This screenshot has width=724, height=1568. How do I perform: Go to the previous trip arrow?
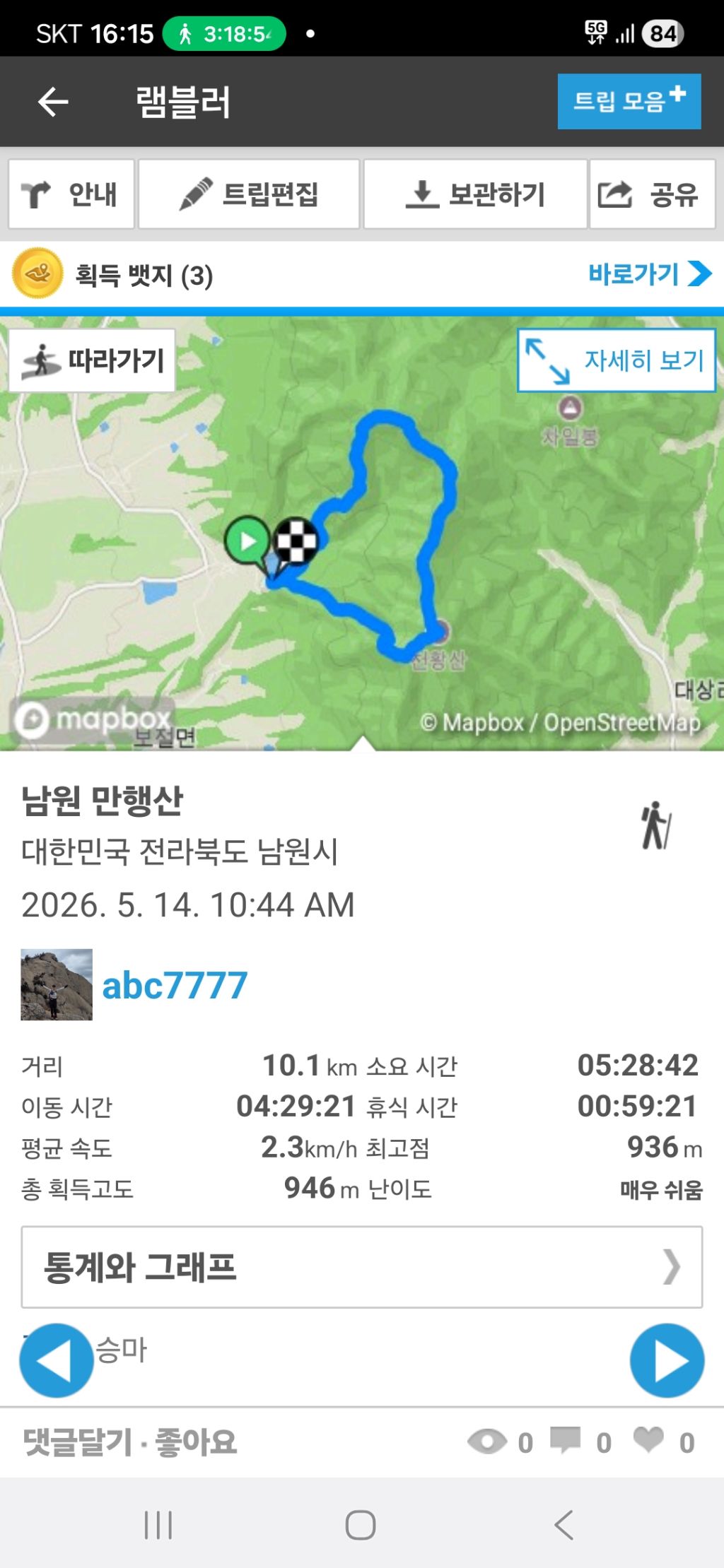point(57,1360)
